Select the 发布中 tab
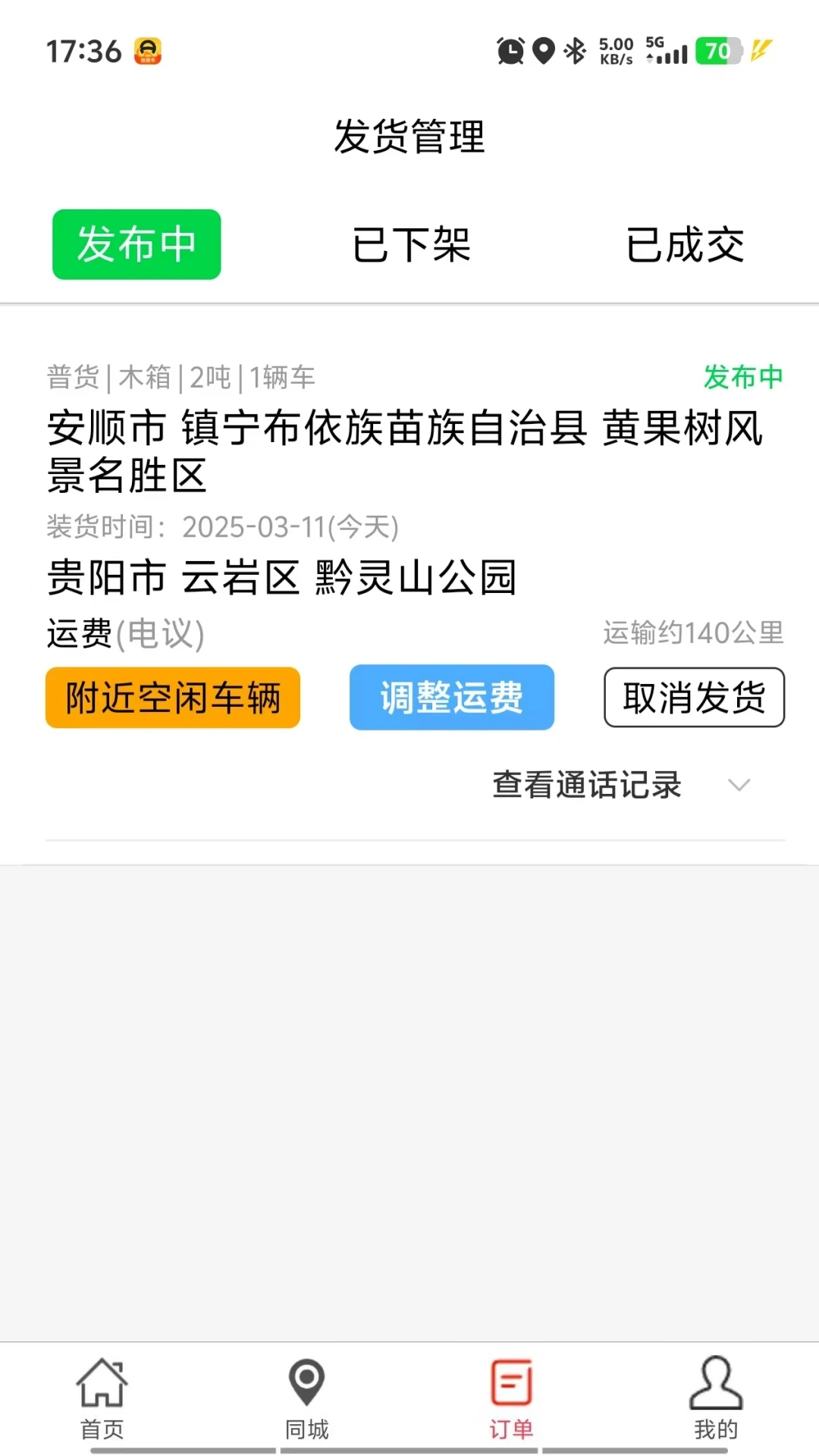This screenshot has width=819, height=1456. (x=136, y=244)
